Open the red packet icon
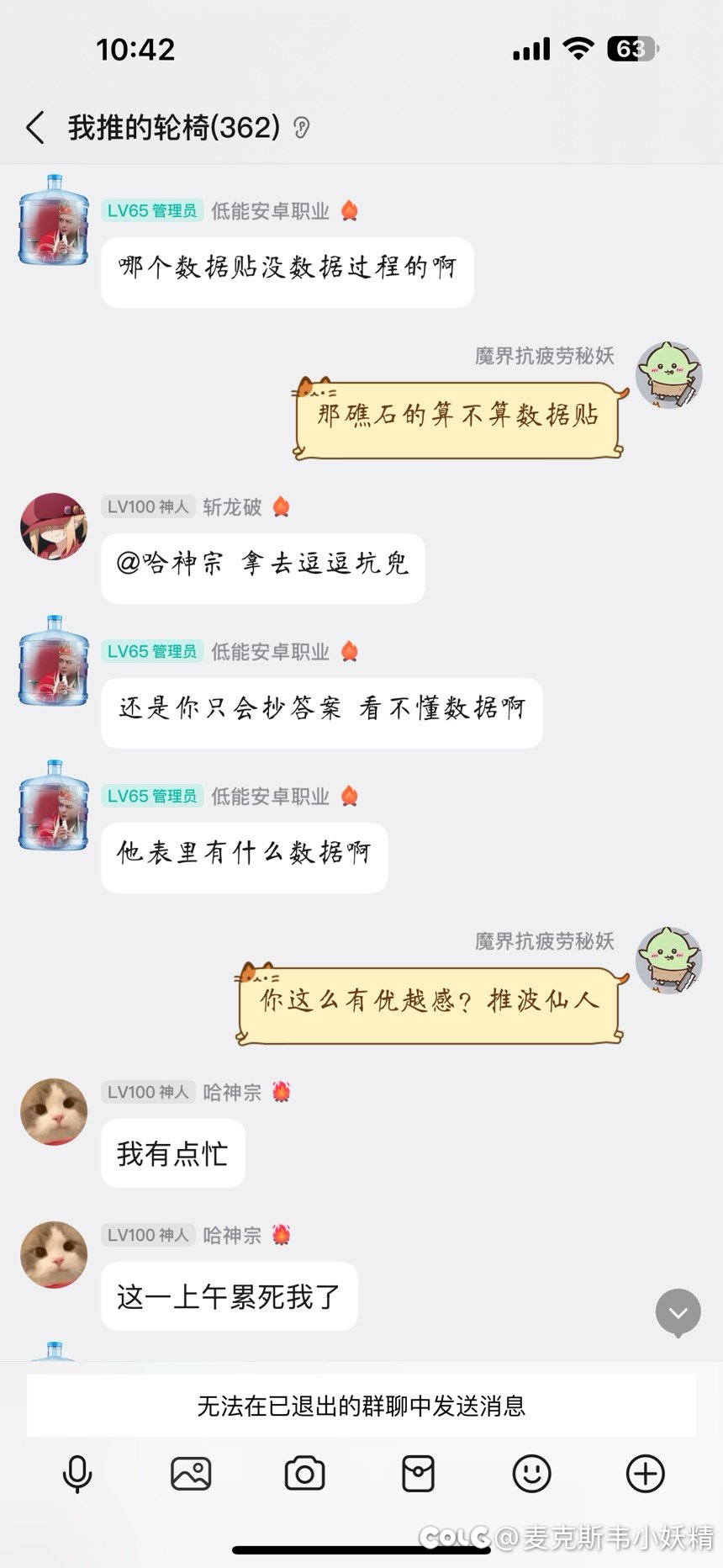This screenshot has width=723, height=1568. point(418,1473)
